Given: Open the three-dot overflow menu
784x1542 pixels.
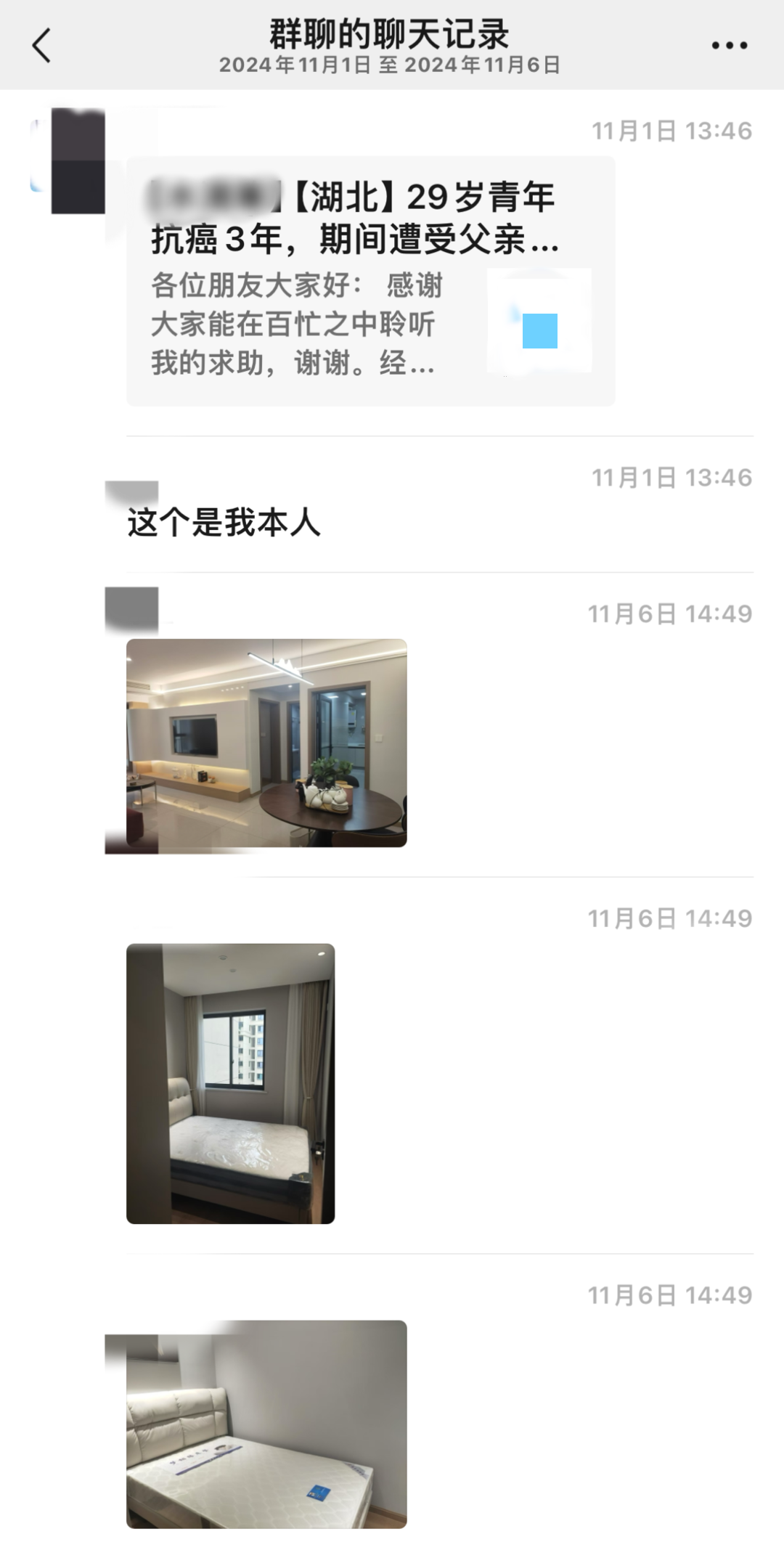Looking at the screenshot, I should click(729, 46).
